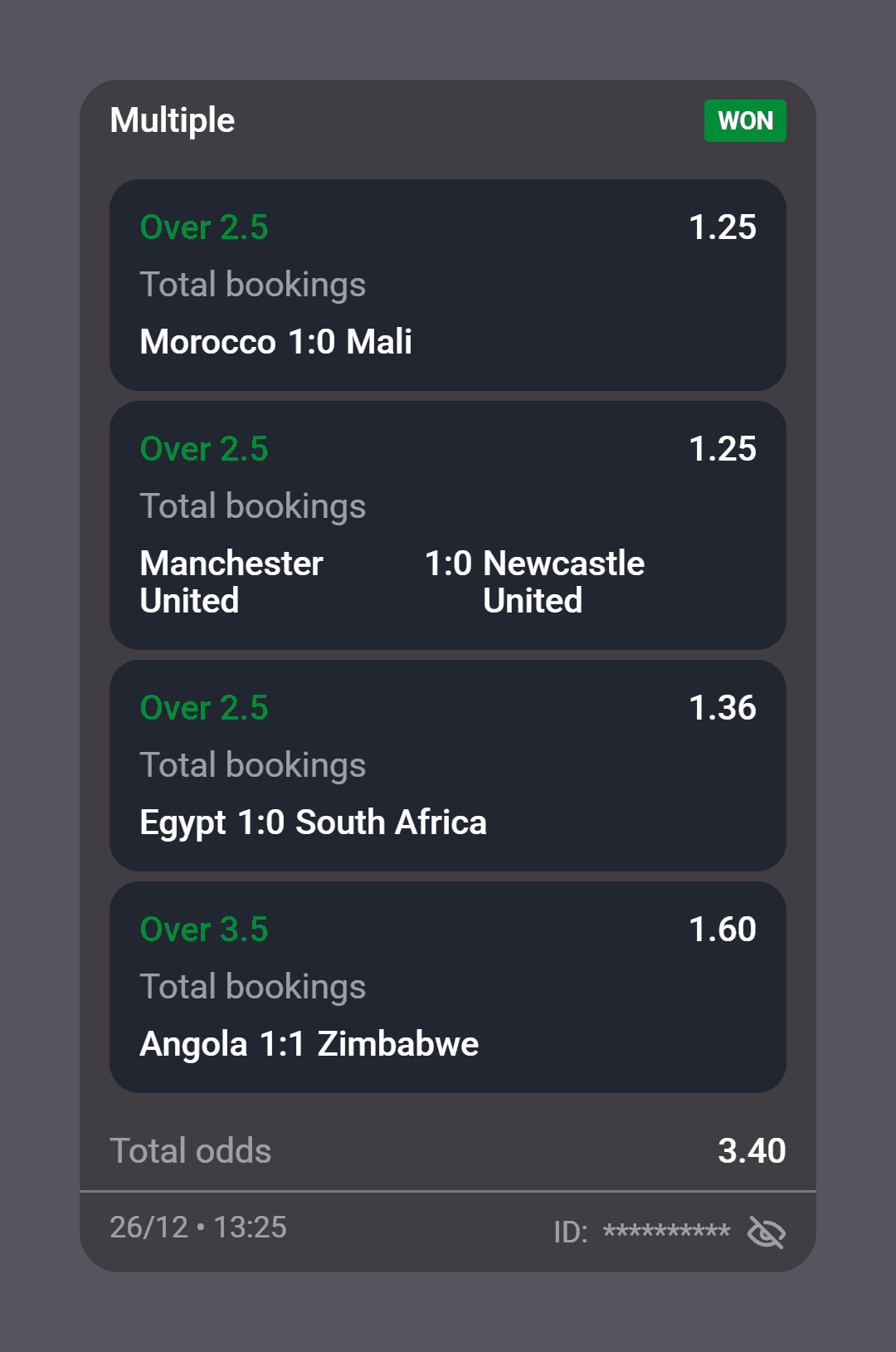Click the WON status badge
The width and height of the screenshot is (896, 1352).
pos(744,120)
